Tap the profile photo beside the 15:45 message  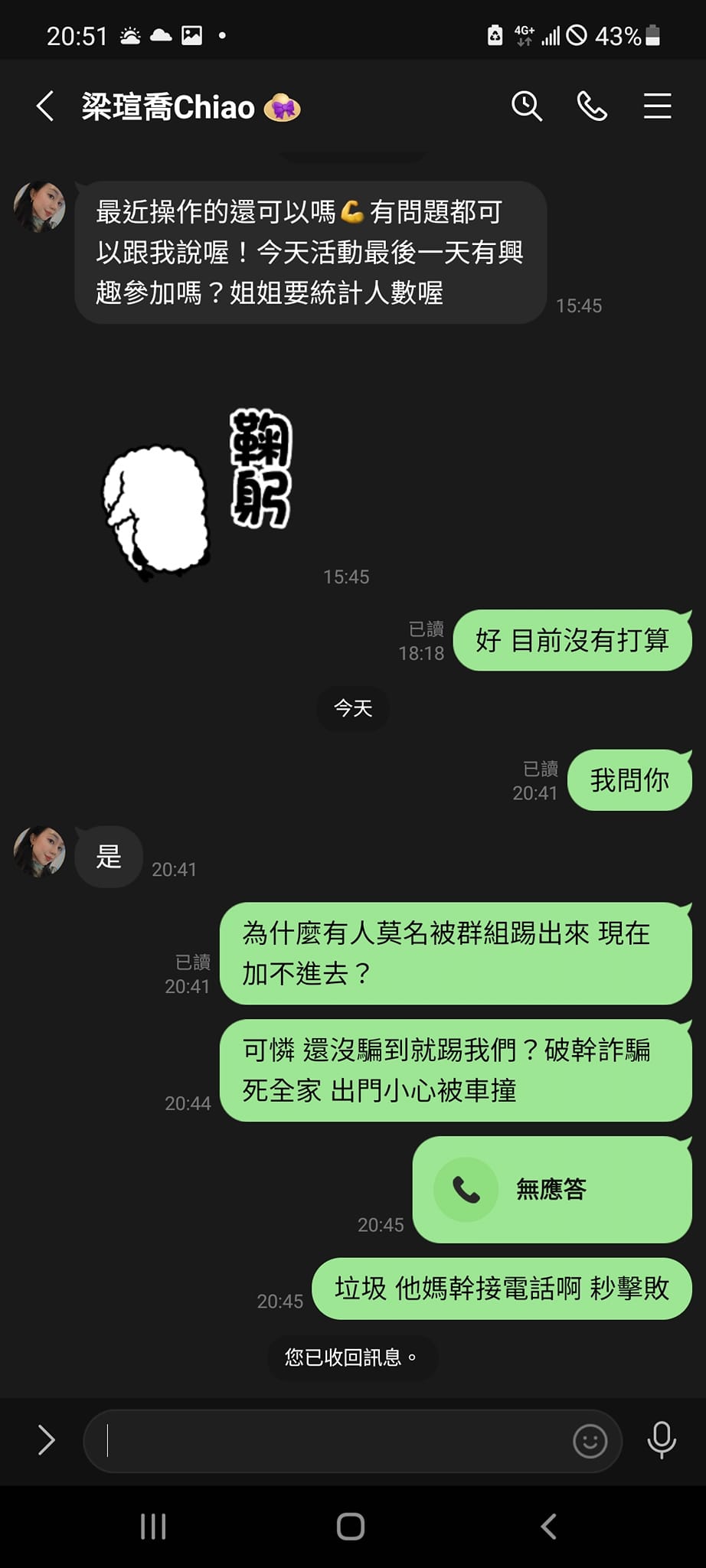tap(40, 207)
